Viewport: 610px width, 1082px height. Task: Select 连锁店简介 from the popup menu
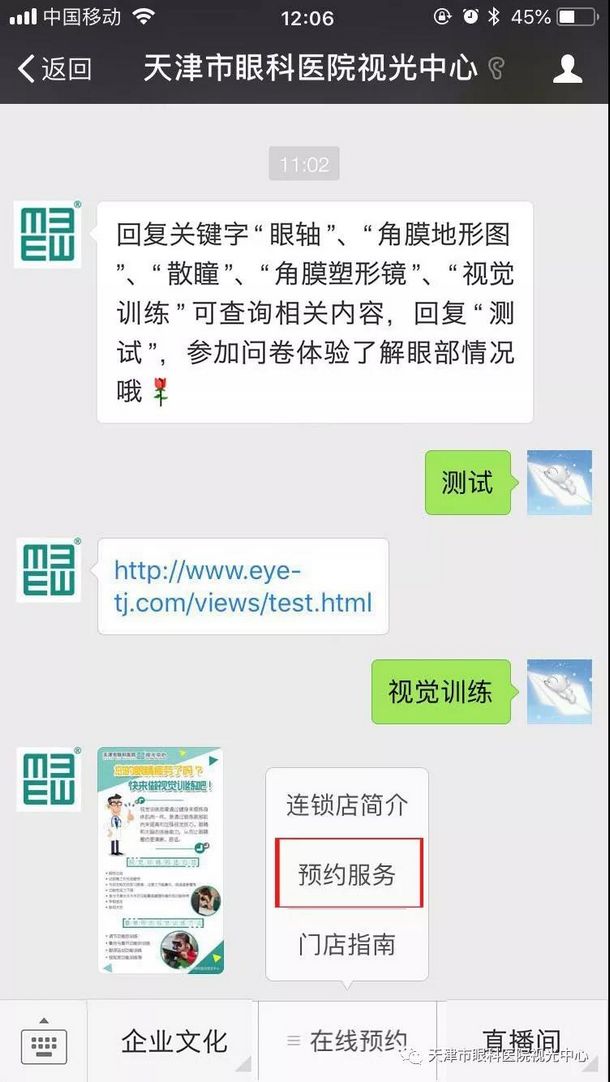tap(347, 805)
